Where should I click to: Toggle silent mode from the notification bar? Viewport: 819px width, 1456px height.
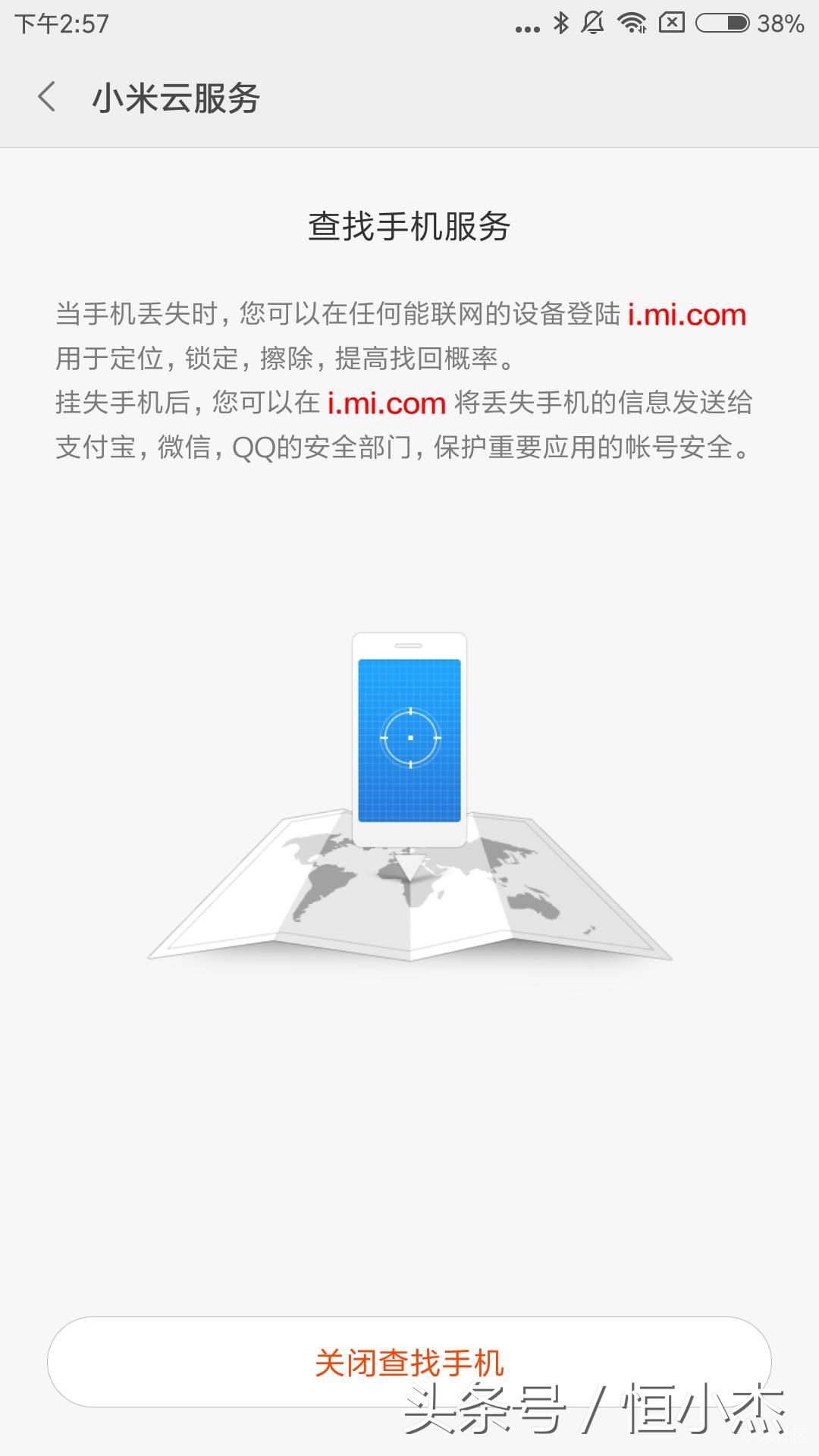point(592,23)
